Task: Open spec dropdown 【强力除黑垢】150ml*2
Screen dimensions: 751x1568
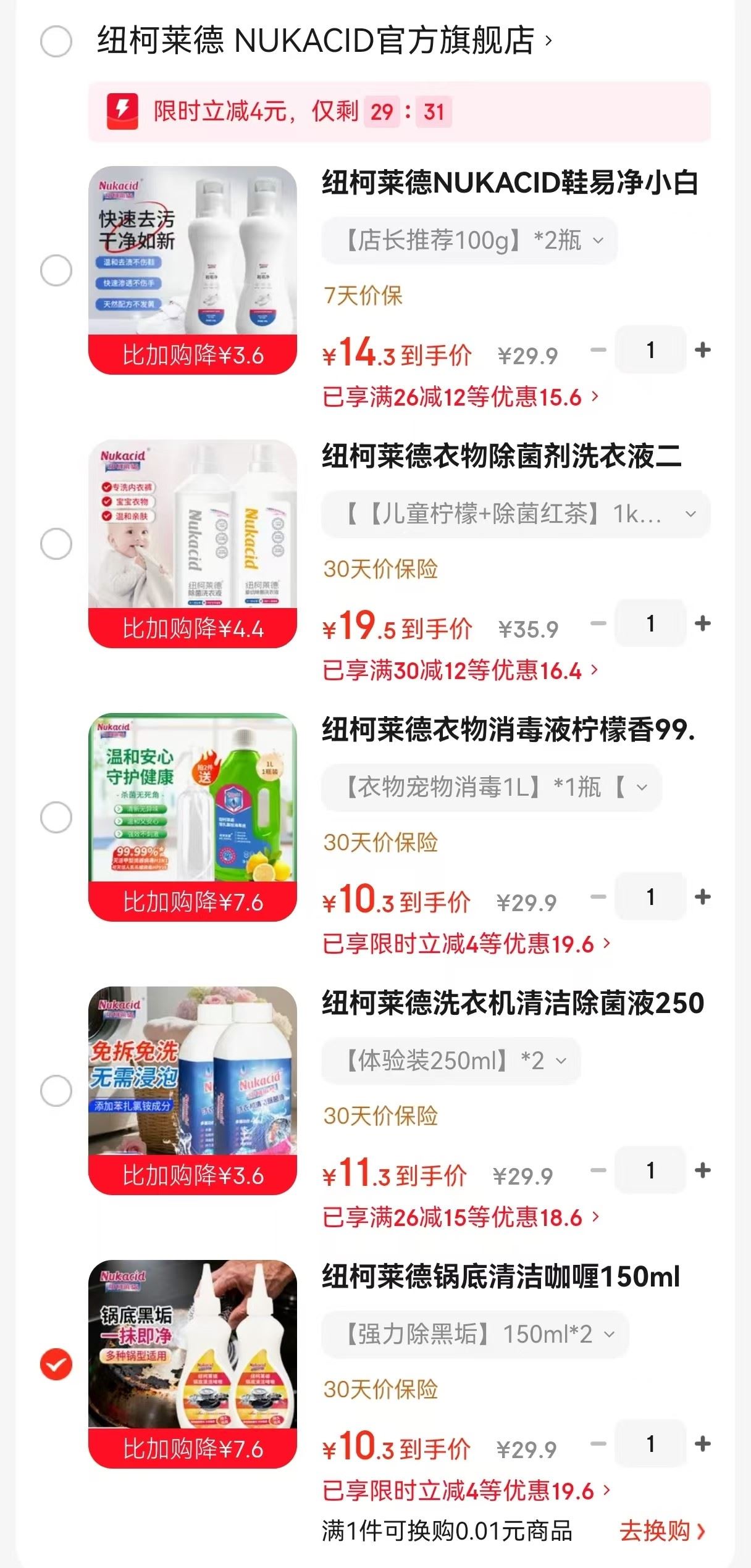Action: click(x=474, y=1335)
